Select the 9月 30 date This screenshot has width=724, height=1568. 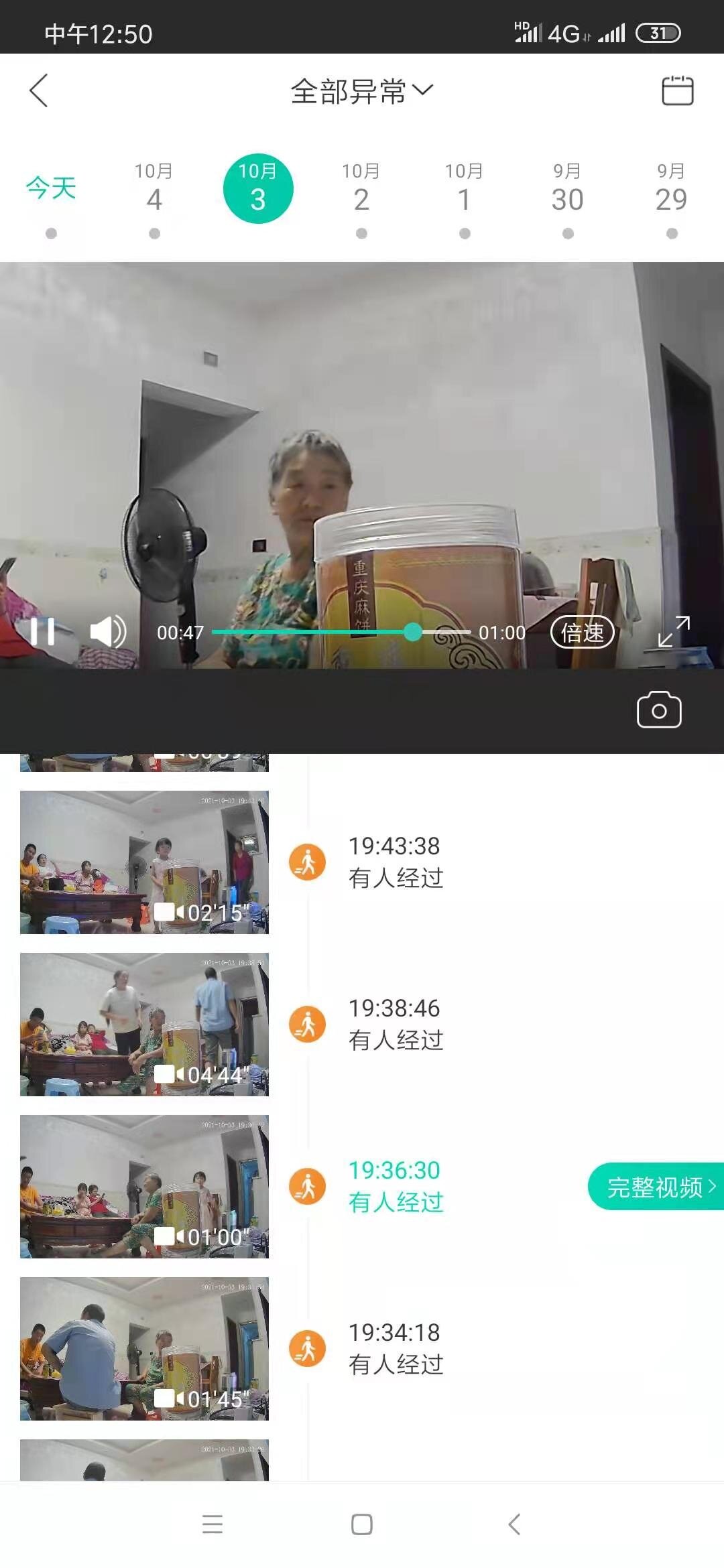[x=567, y=189]
